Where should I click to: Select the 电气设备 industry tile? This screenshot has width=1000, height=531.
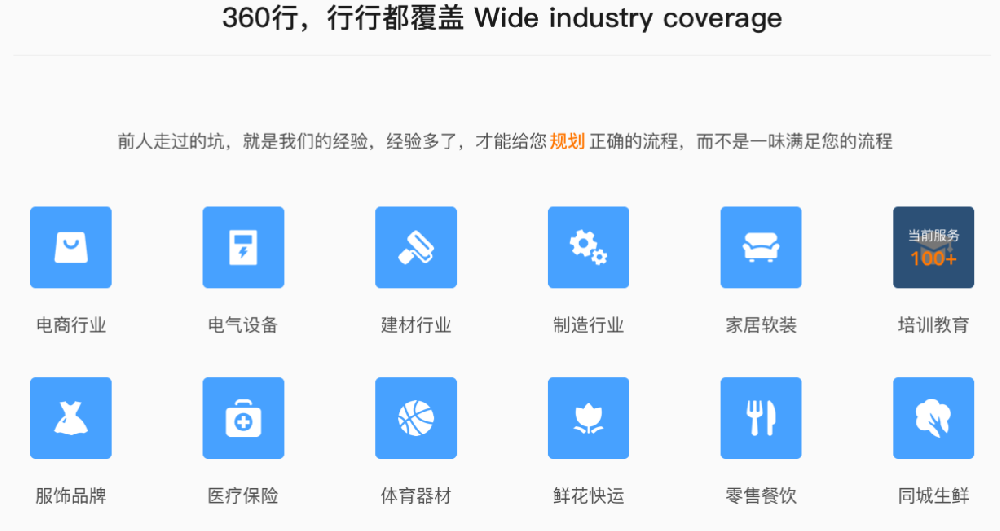tap(243, 247)
